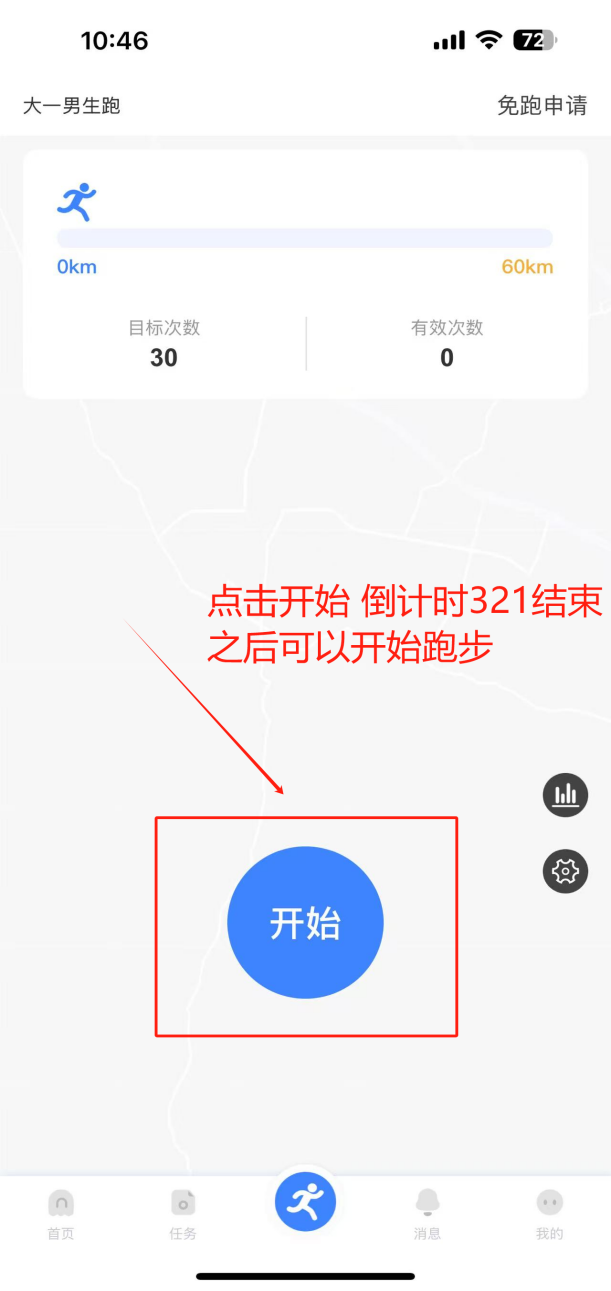Open the run settings gear icon
This screenshot has height=1291, width=611.
click(565, 871)
